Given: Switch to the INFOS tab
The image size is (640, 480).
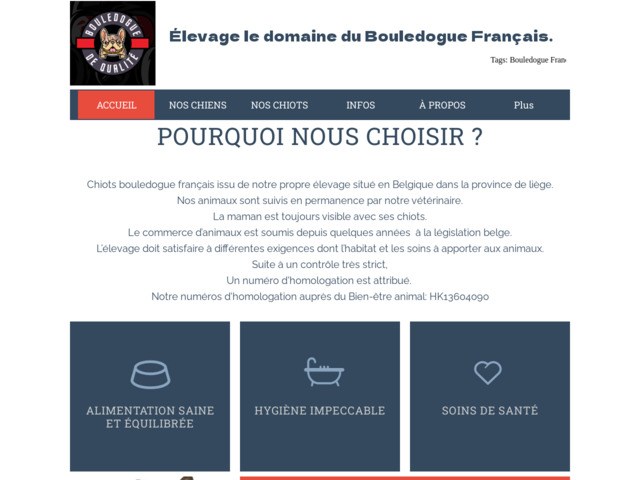Looking at the screenshot, I should coord(361,105).
